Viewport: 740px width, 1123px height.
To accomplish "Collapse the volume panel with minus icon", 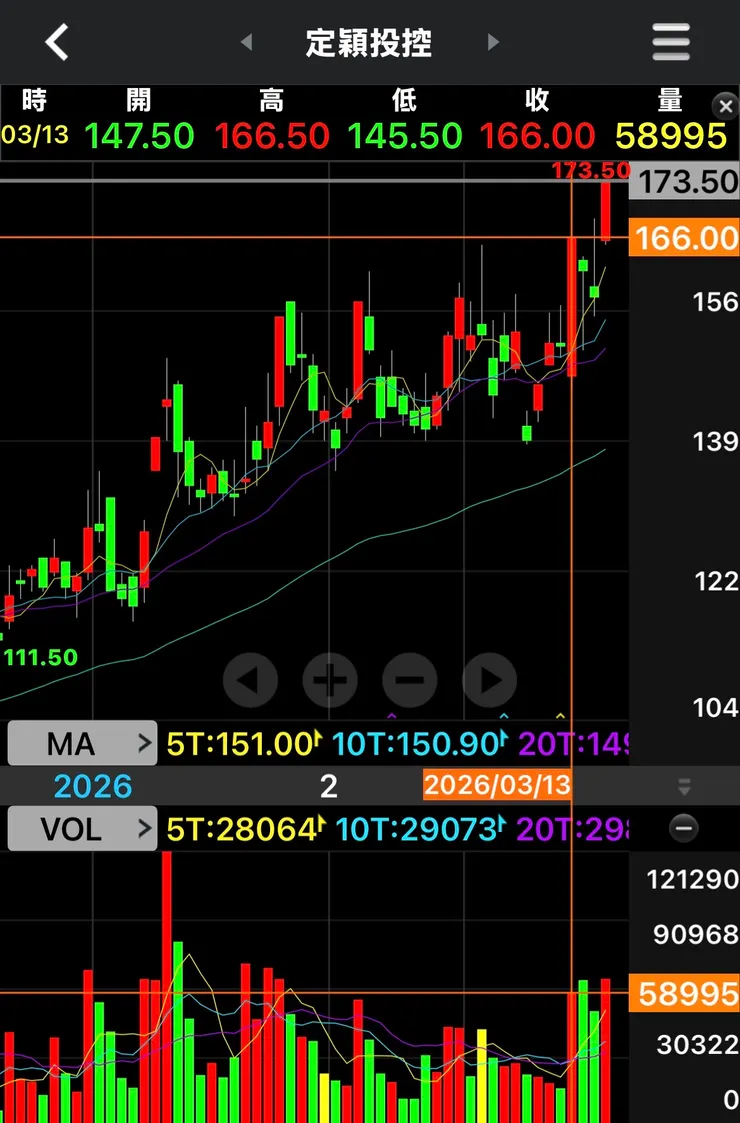I will point(684,828).
